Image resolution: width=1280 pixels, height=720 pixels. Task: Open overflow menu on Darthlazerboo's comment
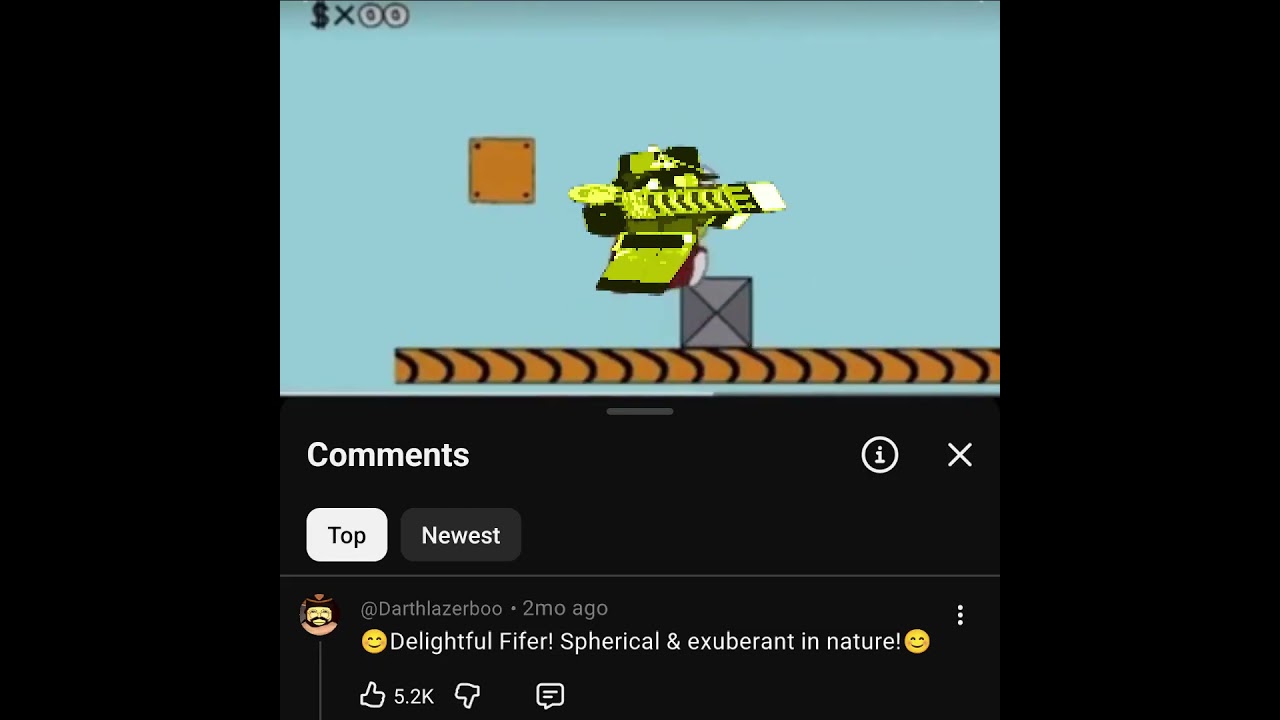tap(960, 615)
